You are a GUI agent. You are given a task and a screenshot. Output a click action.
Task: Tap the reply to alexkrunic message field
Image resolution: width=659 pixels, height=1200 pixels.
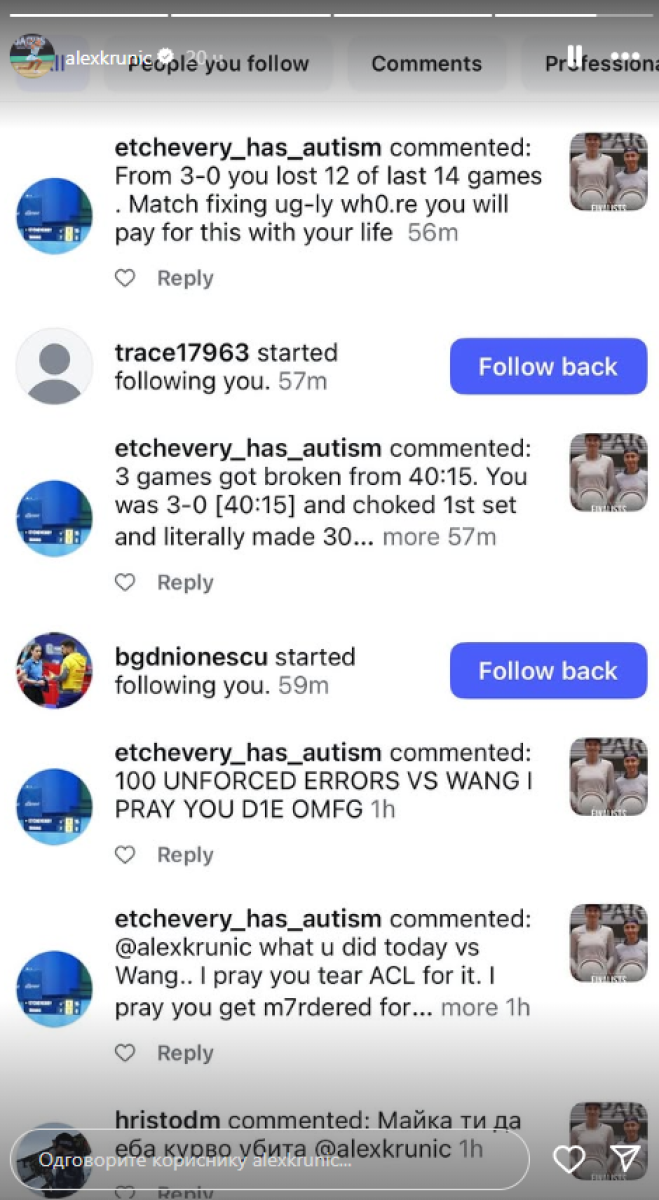270,1161
